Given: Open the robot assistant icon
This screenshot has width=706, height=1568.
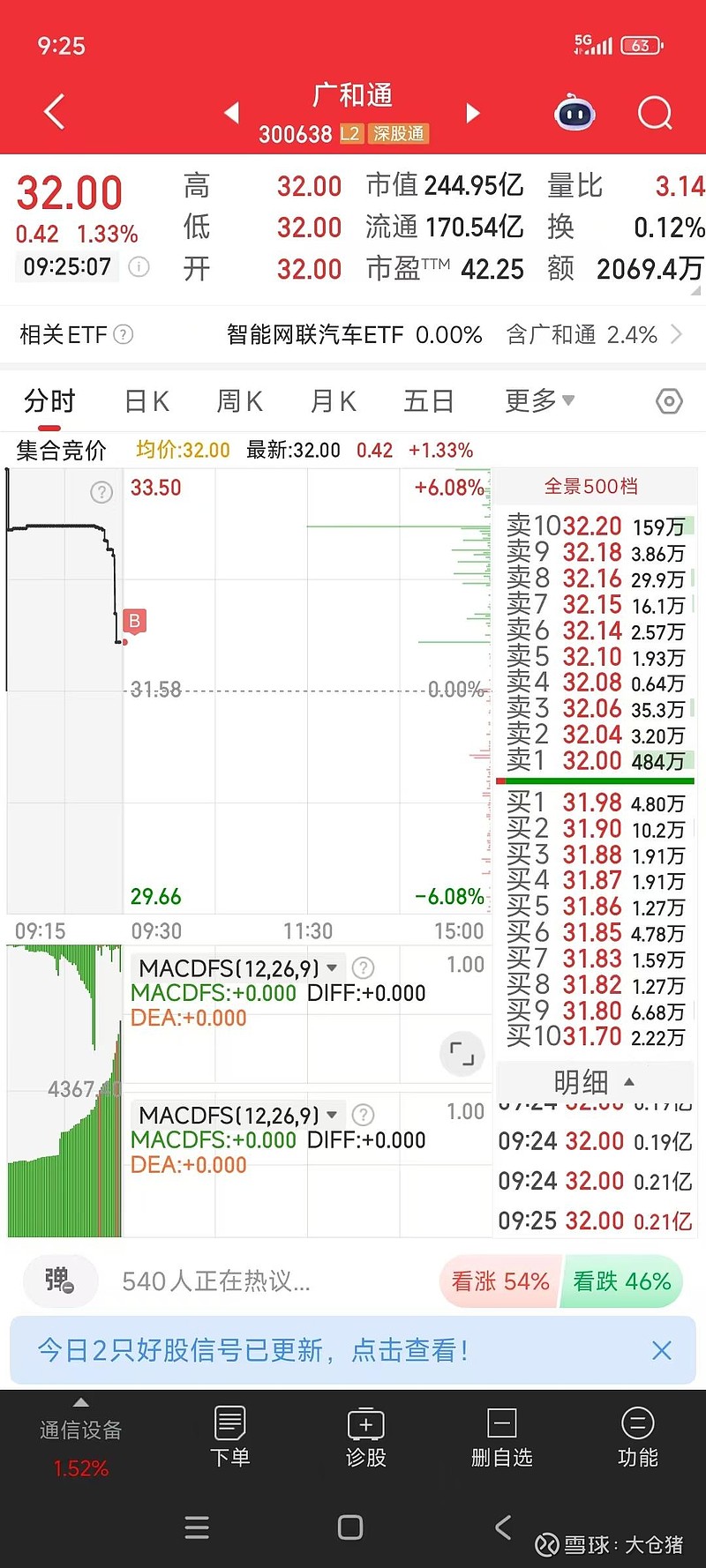Looking at the screenshot, I should click(575, 113).
